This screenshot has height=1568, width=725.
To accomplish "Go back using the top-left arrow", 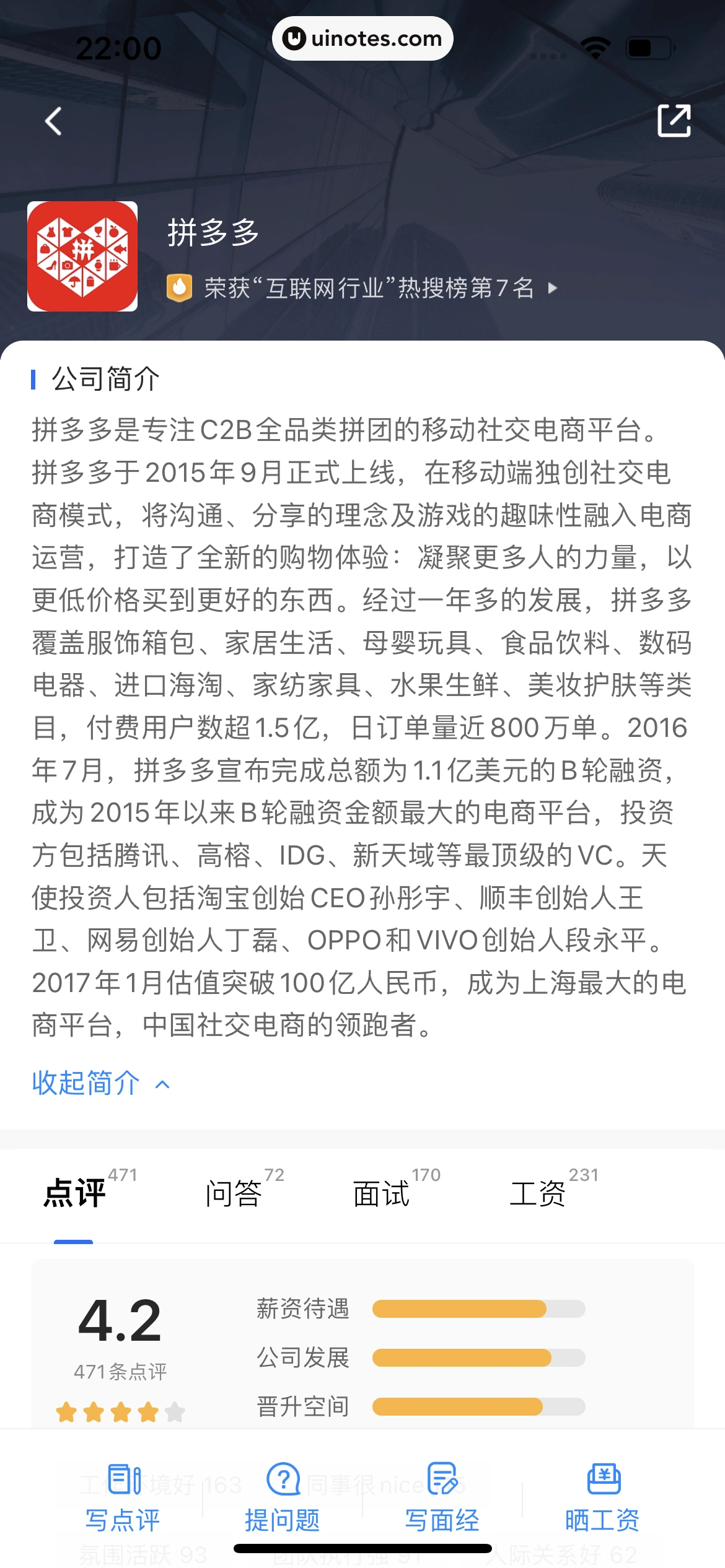I will click(x=54, y=121).
